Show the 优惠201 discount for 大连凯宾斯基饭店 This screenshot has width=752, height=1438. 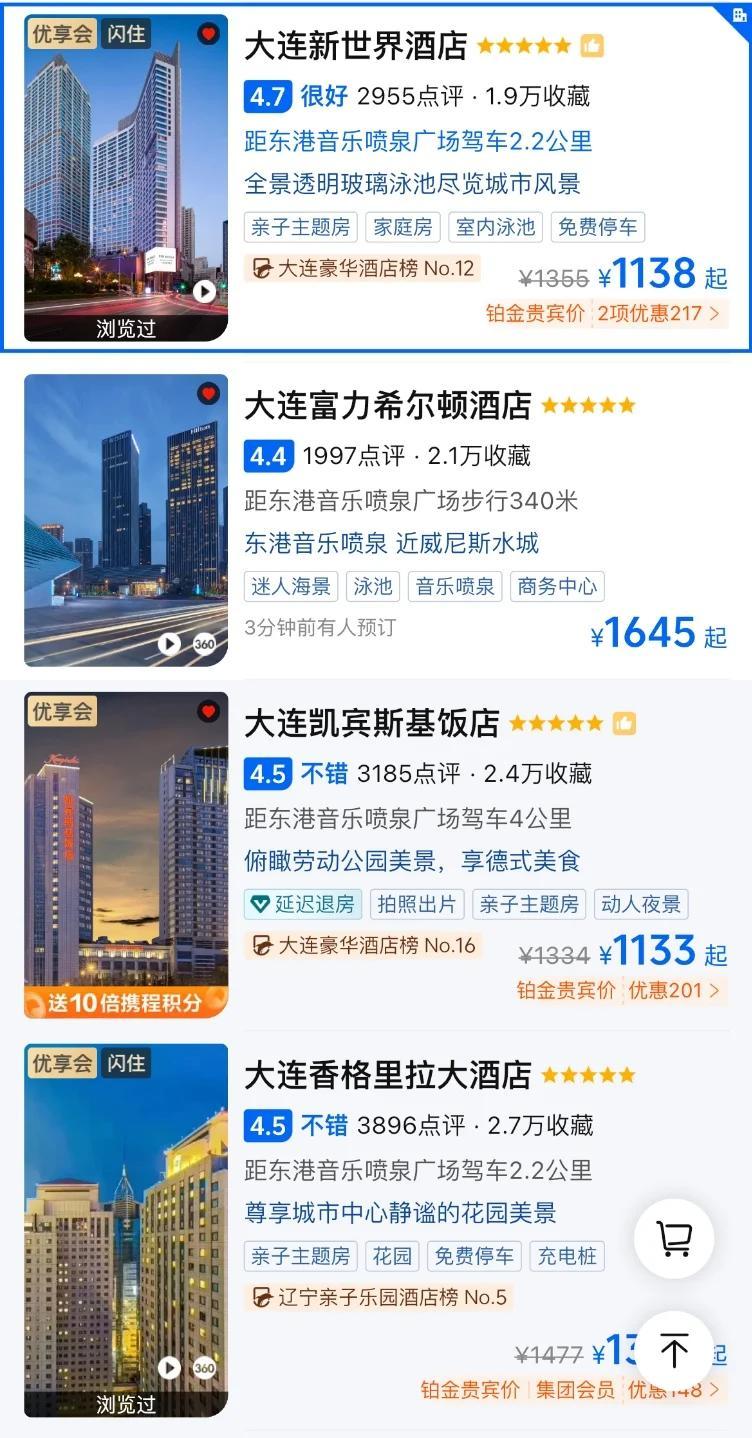673,990
